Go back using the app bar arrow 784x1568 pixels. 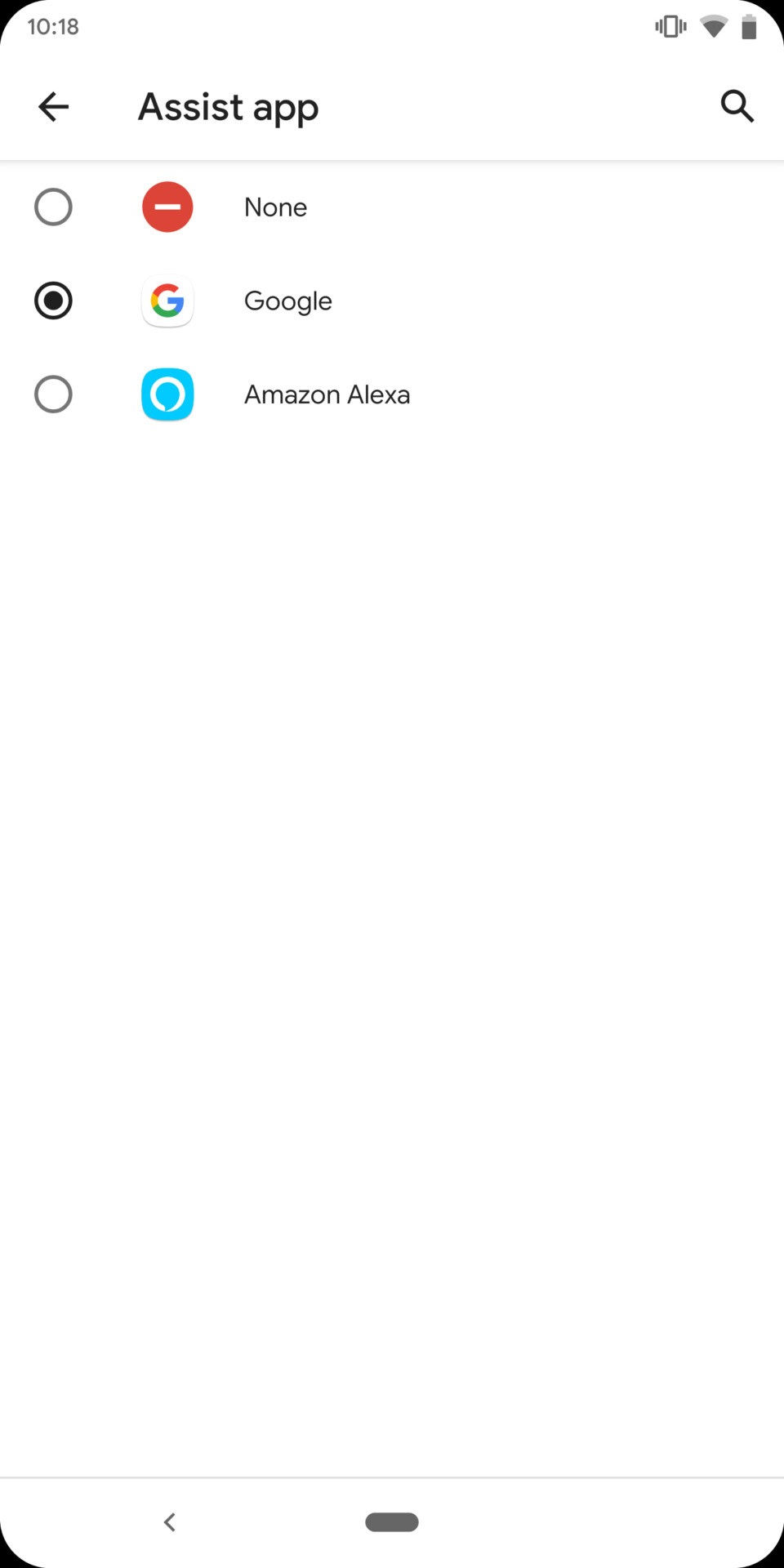coord(54,107)
